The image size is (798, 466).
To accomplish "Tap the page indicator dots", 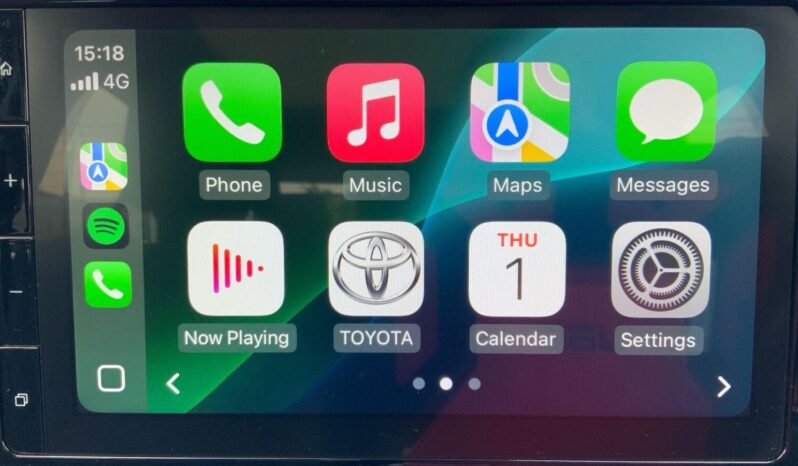I will [x=446, y=383].
